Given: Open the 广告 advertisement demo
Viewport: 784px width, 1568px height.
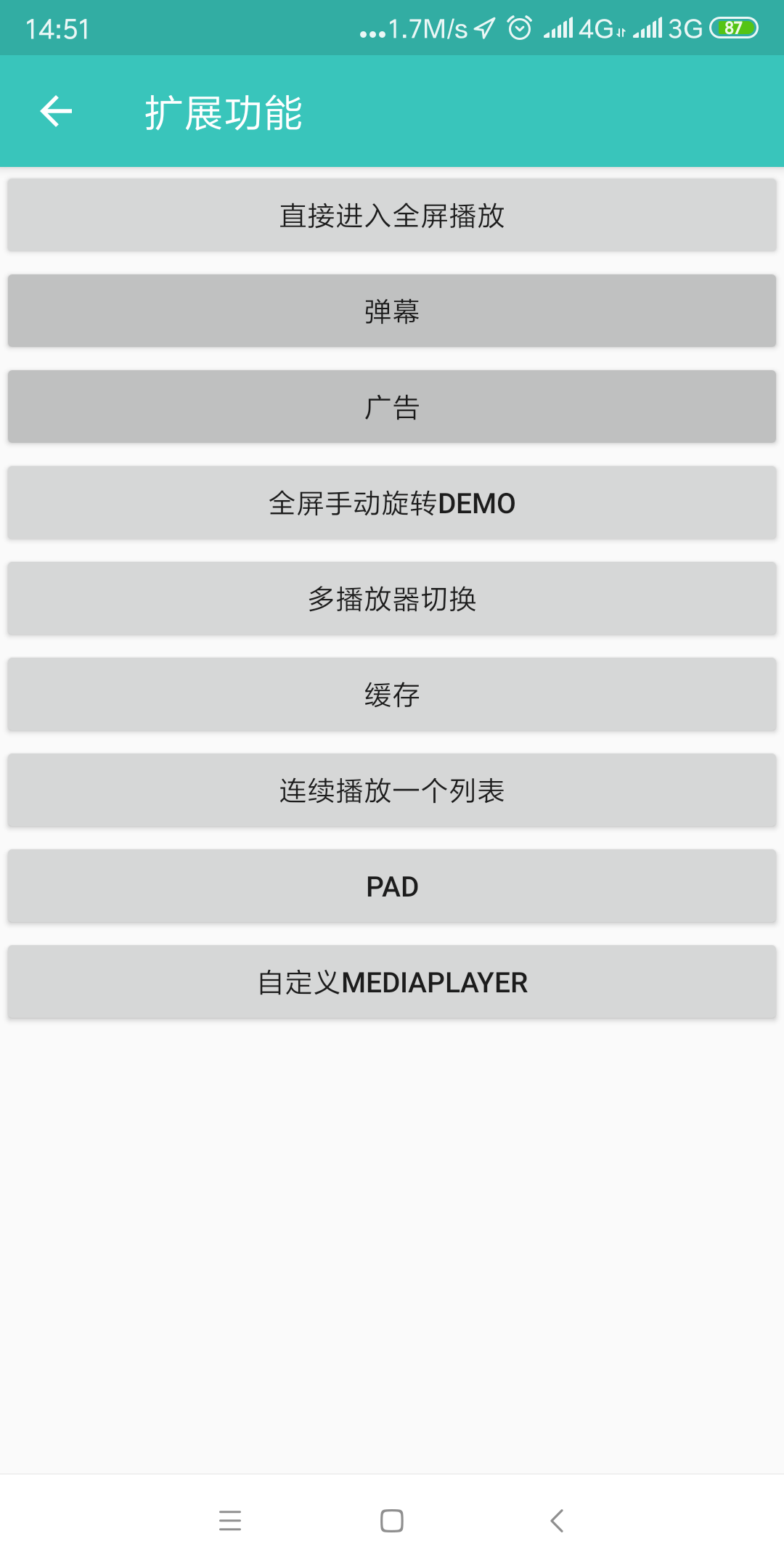Looking at the screenshot, I should tap(392, 407).
